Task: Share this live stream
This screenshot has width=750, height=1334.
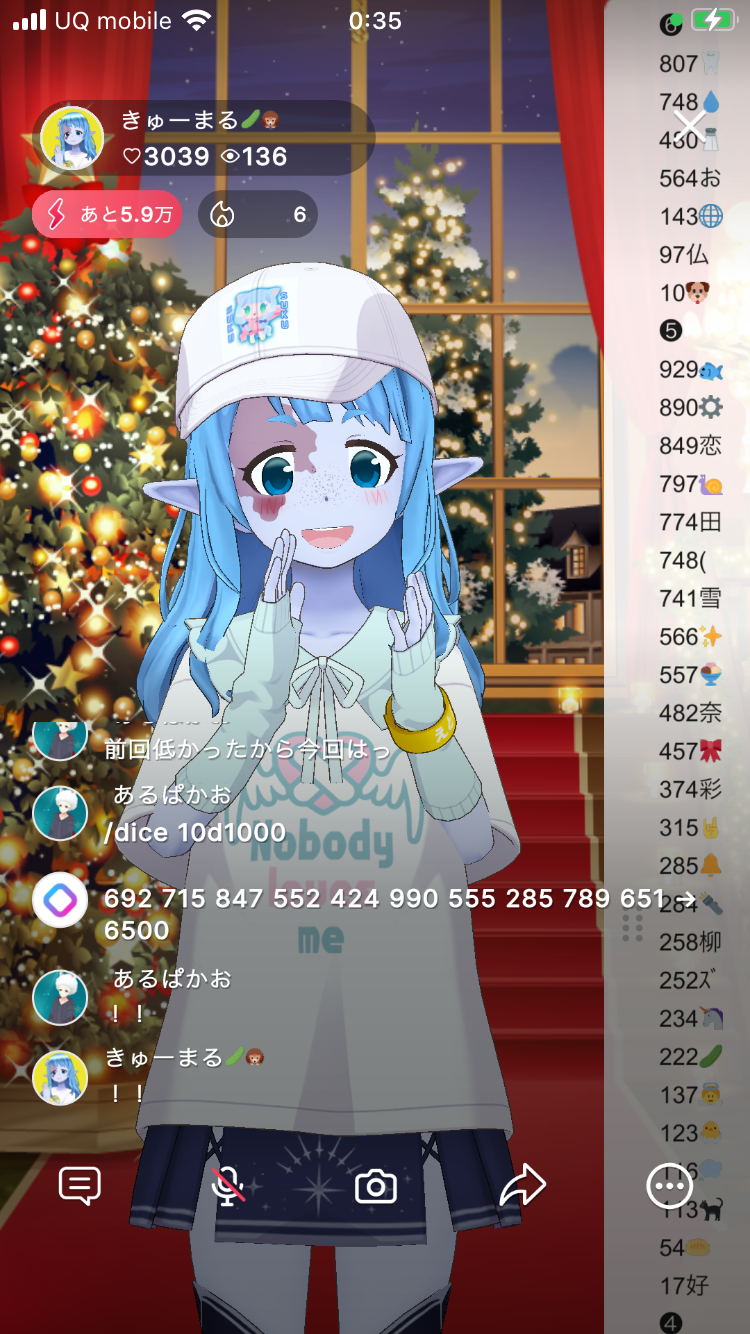Action: 523,1186
